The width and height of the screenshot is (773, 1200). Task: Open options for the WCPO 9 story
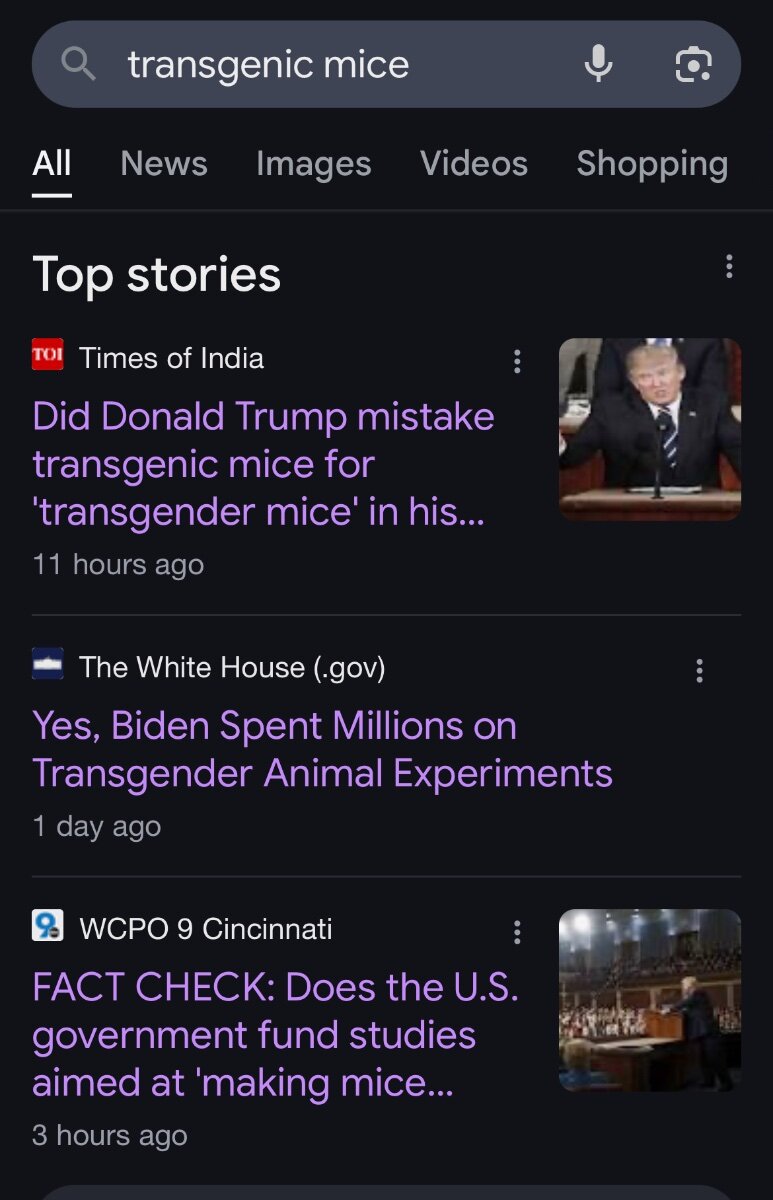click(517, 932)
